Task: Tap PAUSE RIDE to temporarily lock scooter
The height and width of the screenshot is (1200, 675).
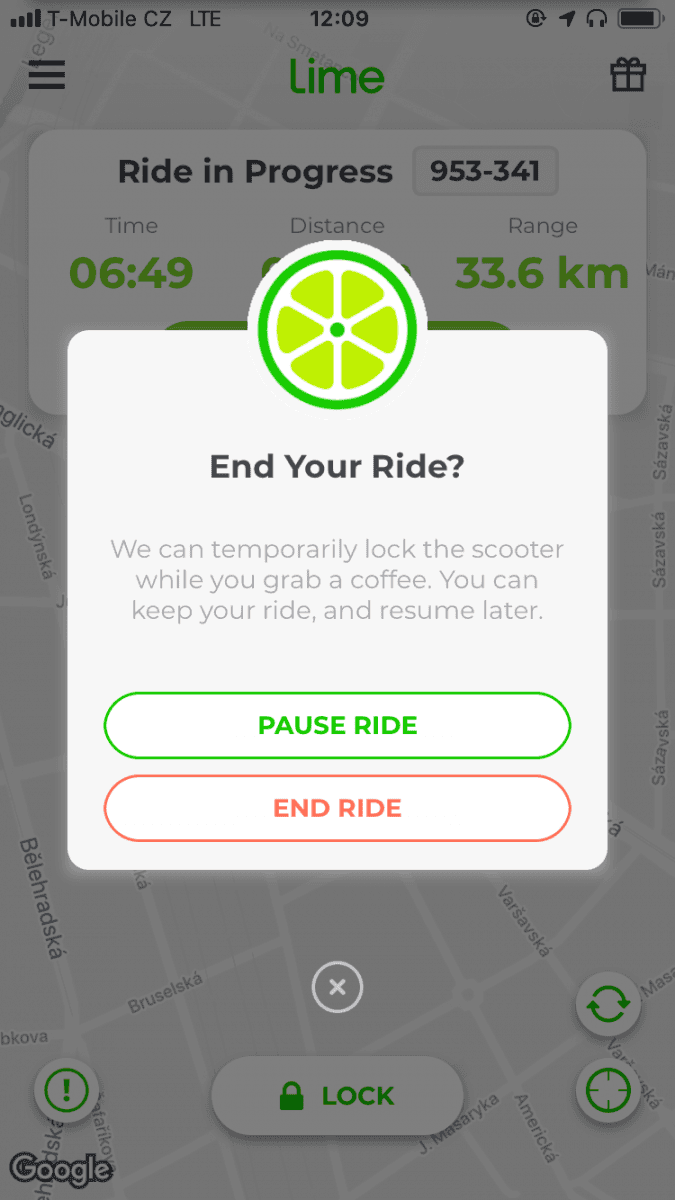Action: [337, 725]
